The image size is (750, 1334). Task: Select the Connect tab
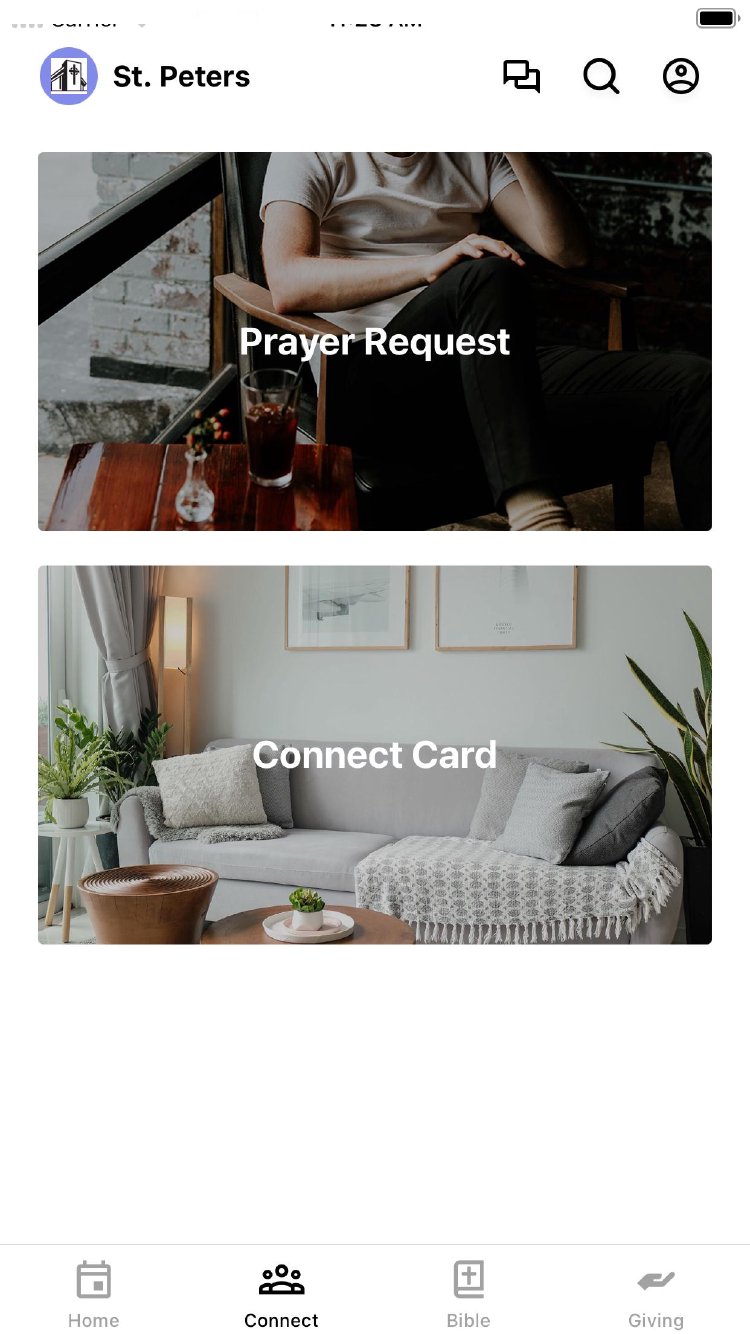coord(281,1293)
